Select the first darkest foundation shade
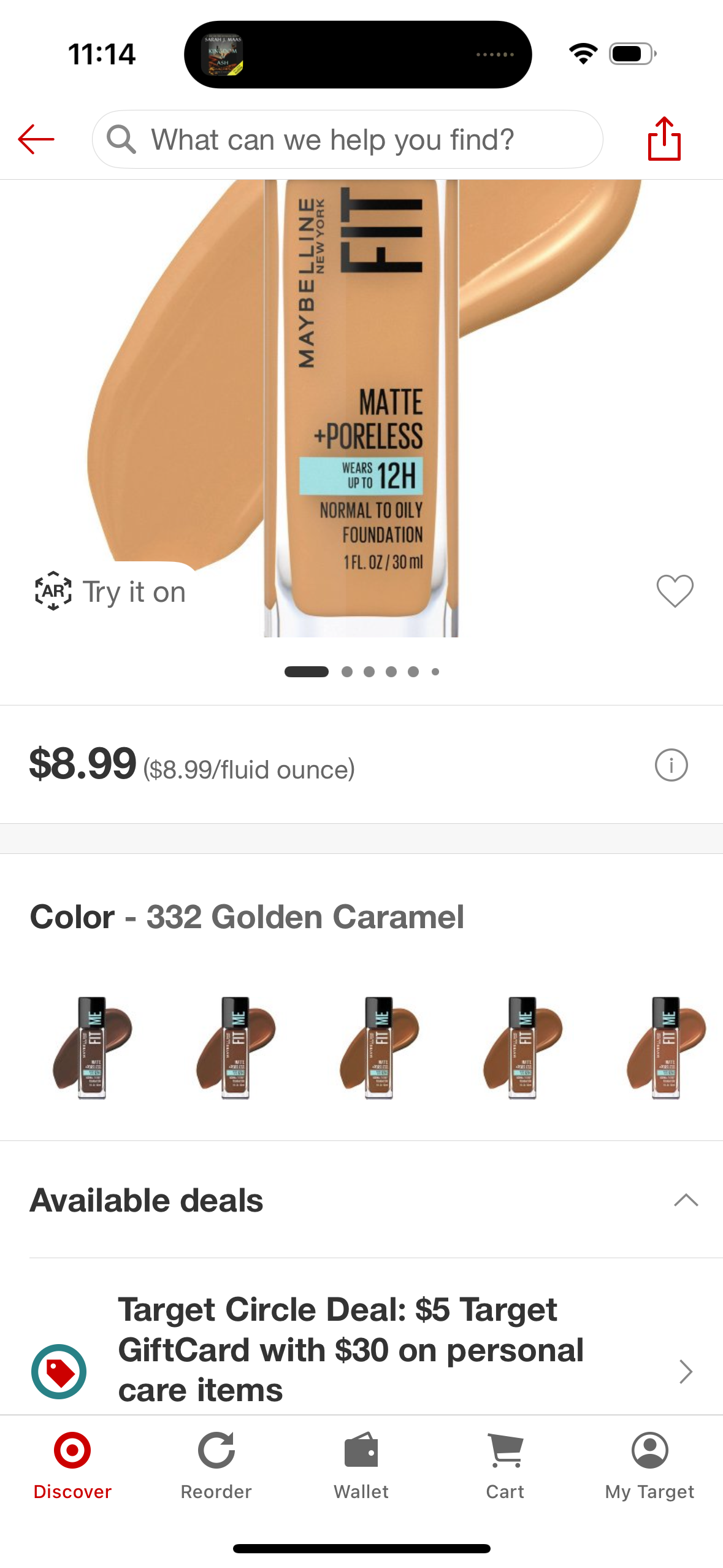Viewport: 723px width, 1568px height. (x=92, y=1048)
